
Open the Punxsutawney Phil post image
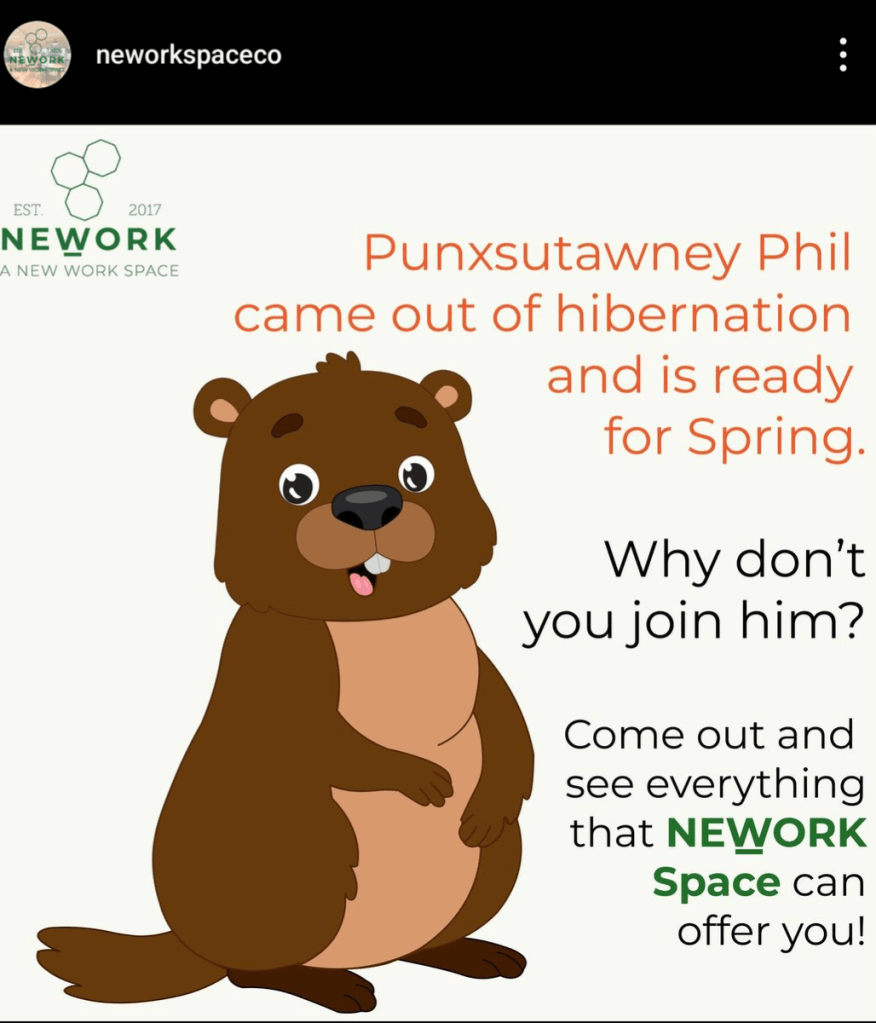438,570
